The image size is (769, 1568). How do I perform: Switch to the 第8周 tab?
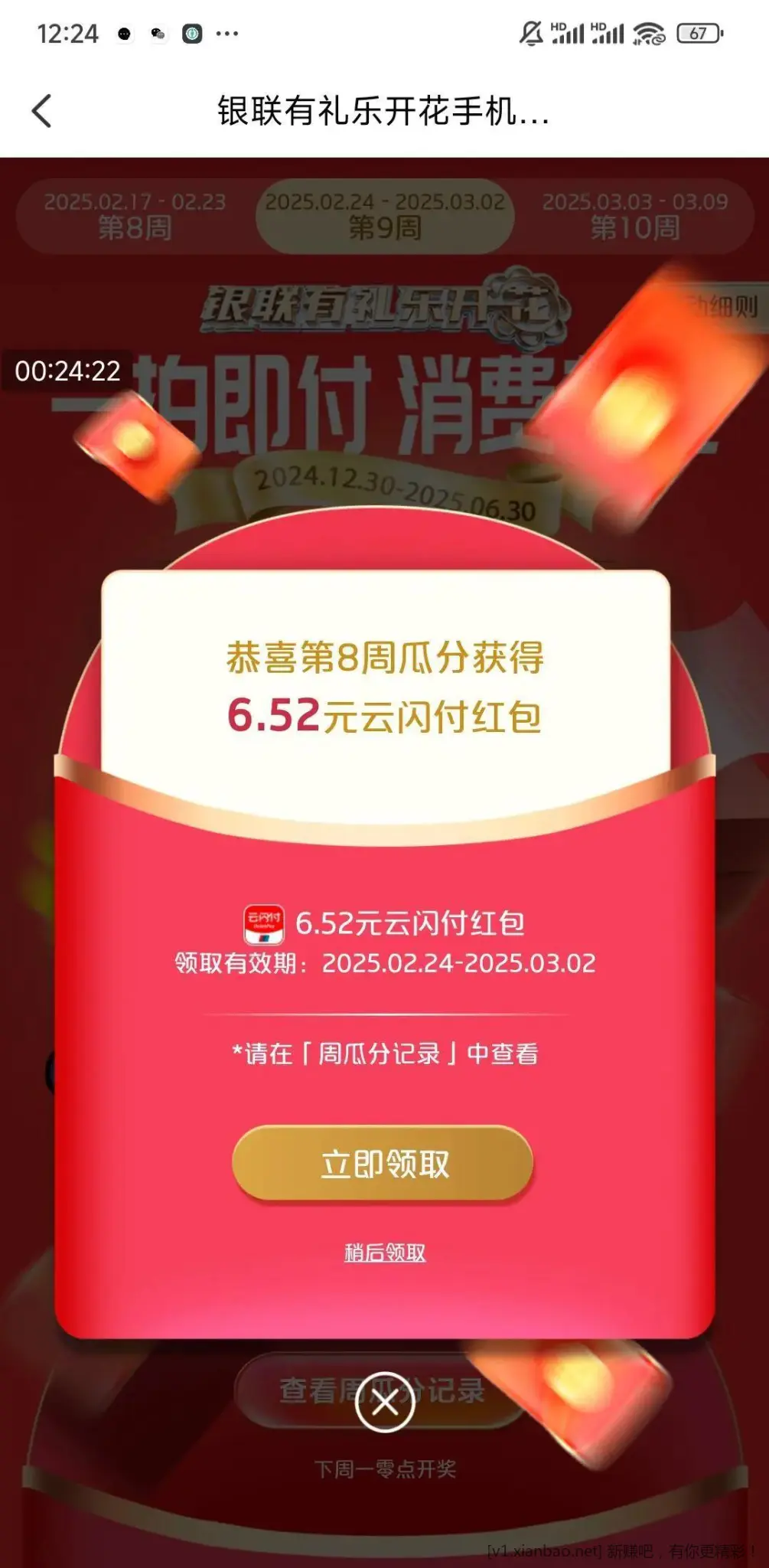[135, 216]
